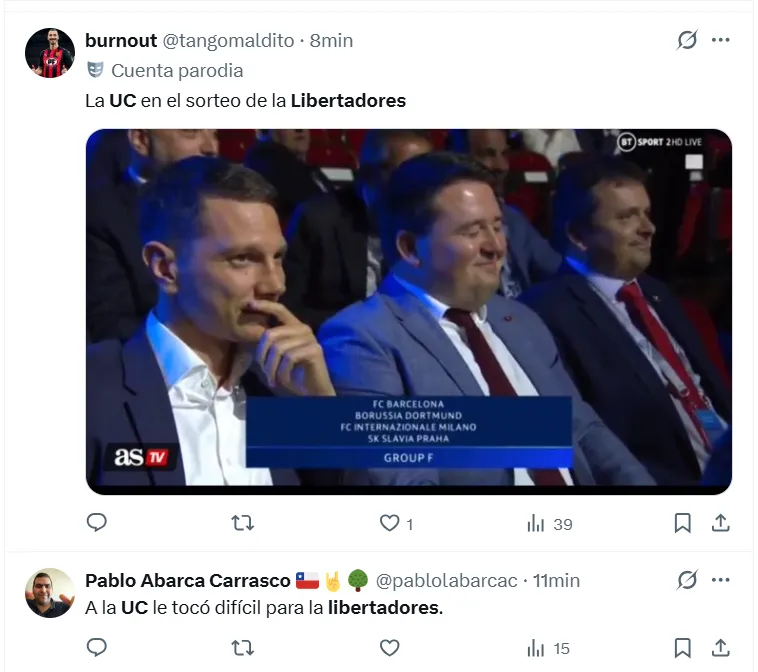Open the UC Libertadores draw image
The width and height of the screenshot is (758, 672).
pos(408,311)
